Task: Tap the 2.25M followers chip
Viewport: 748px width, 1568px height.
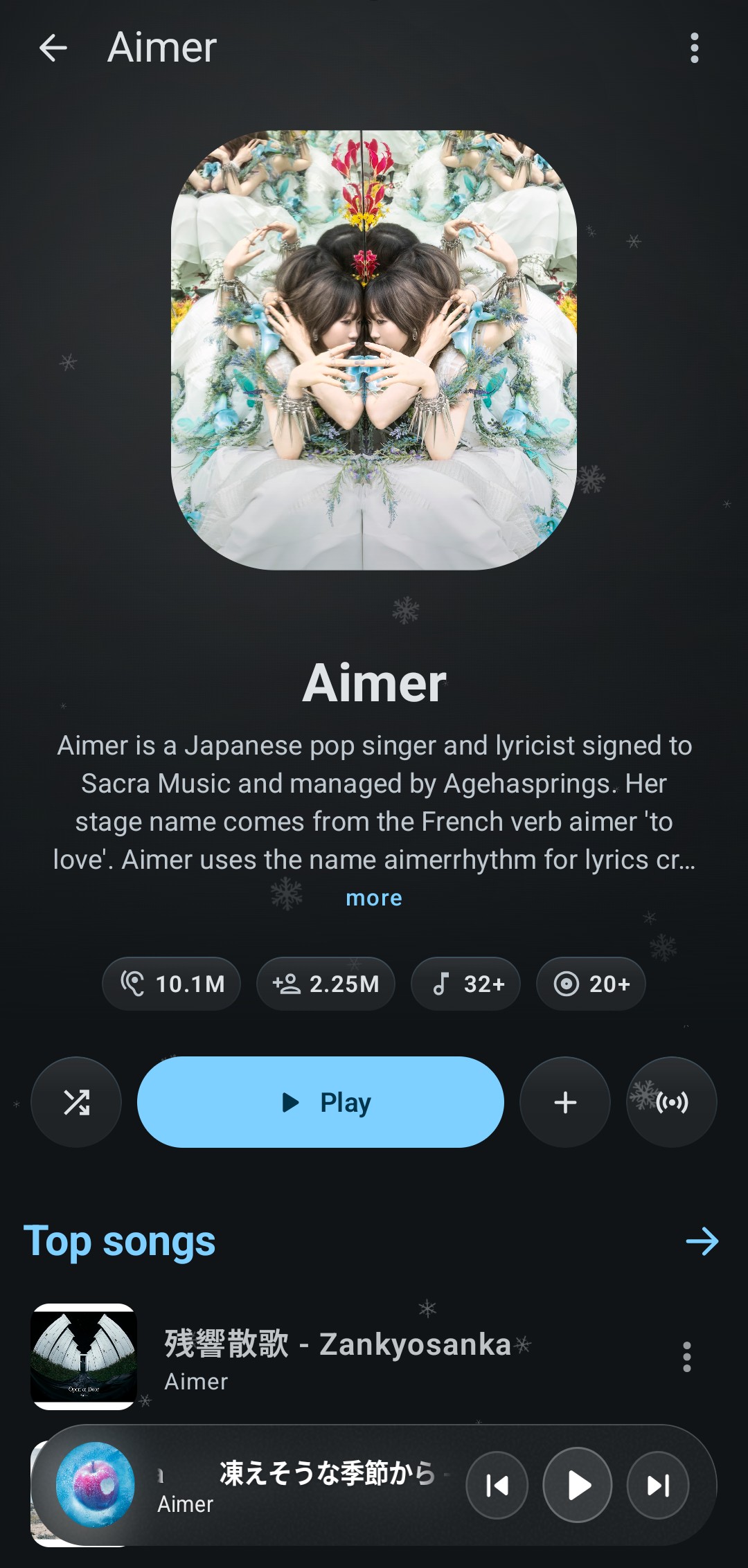Action: tap(326, 984)
